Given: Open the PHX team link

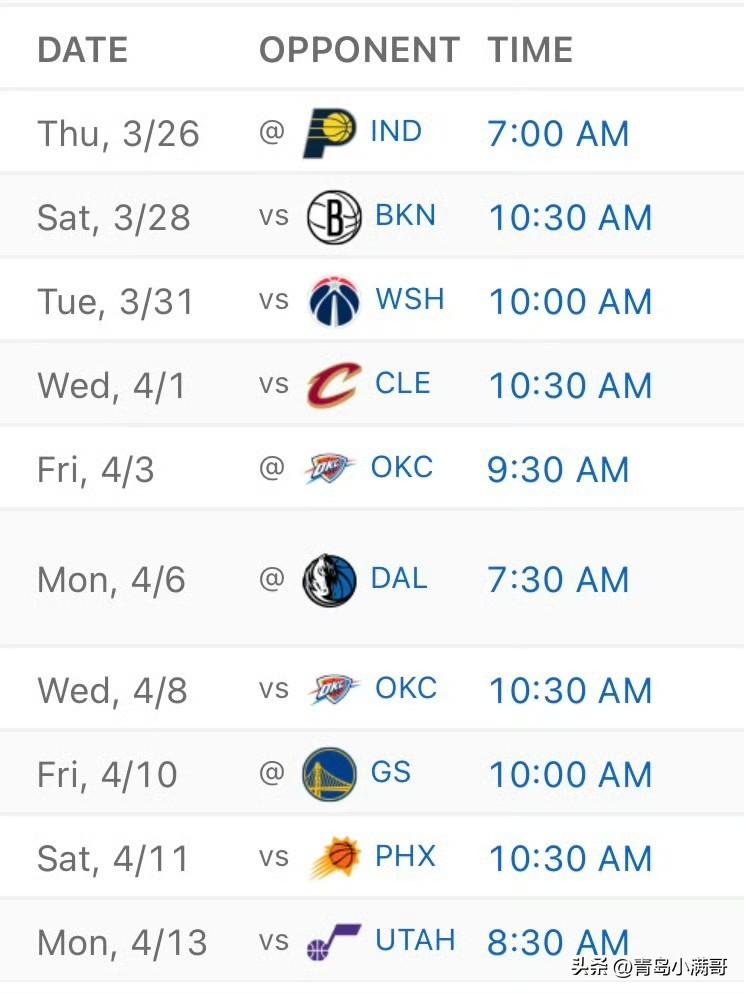Looking at the screenshot, I should 405,856.
